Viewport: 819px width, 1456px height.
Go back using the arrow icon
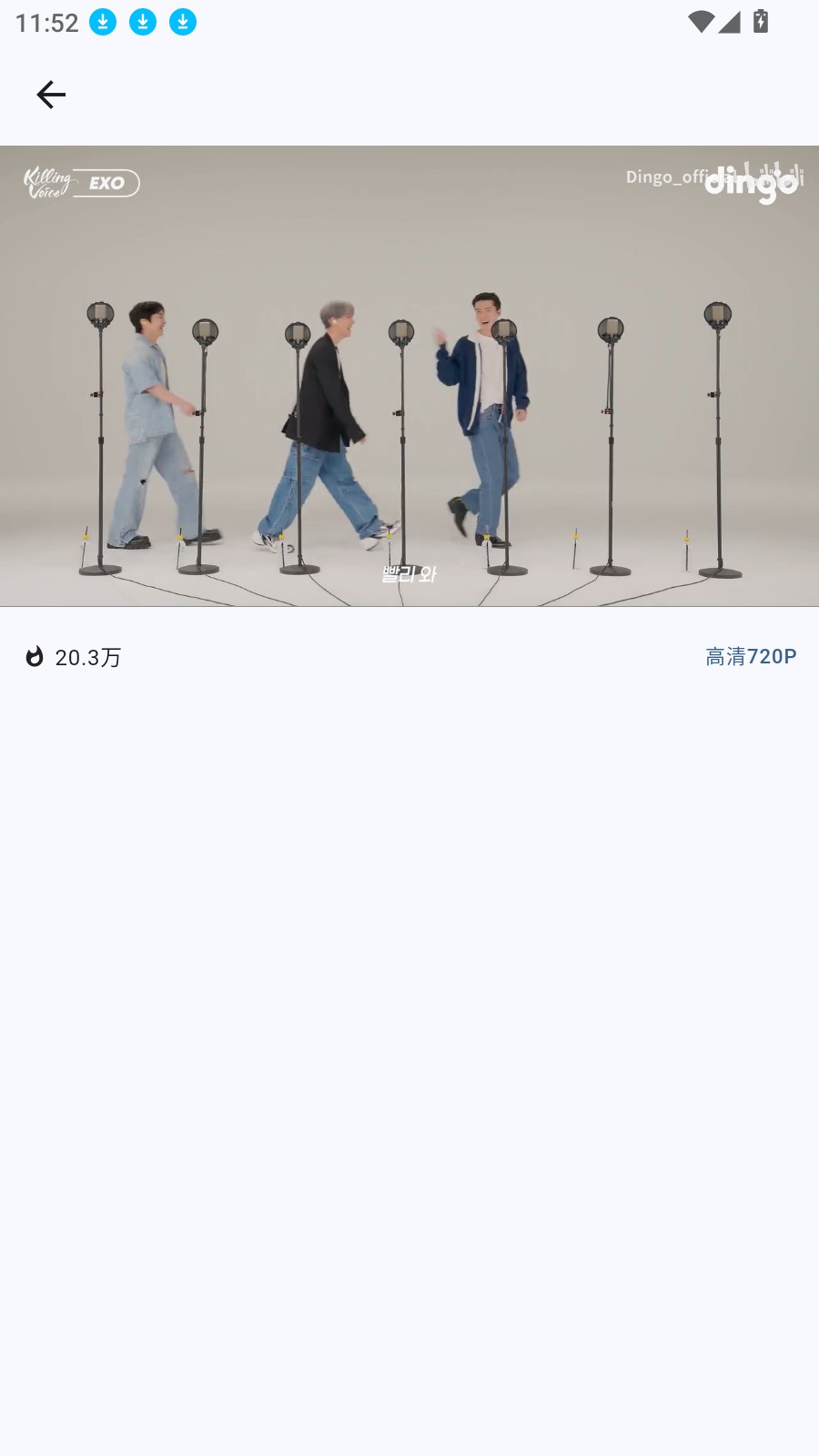(x=51, y=95)
